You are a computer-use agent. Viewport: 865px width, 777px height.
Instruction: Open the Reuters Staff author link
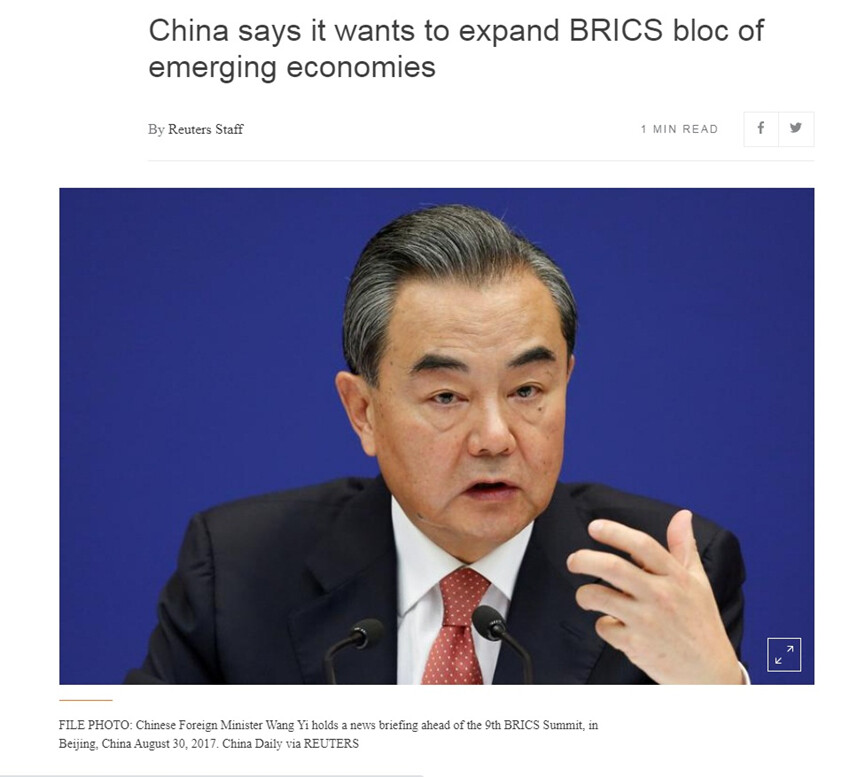[205, 129]
